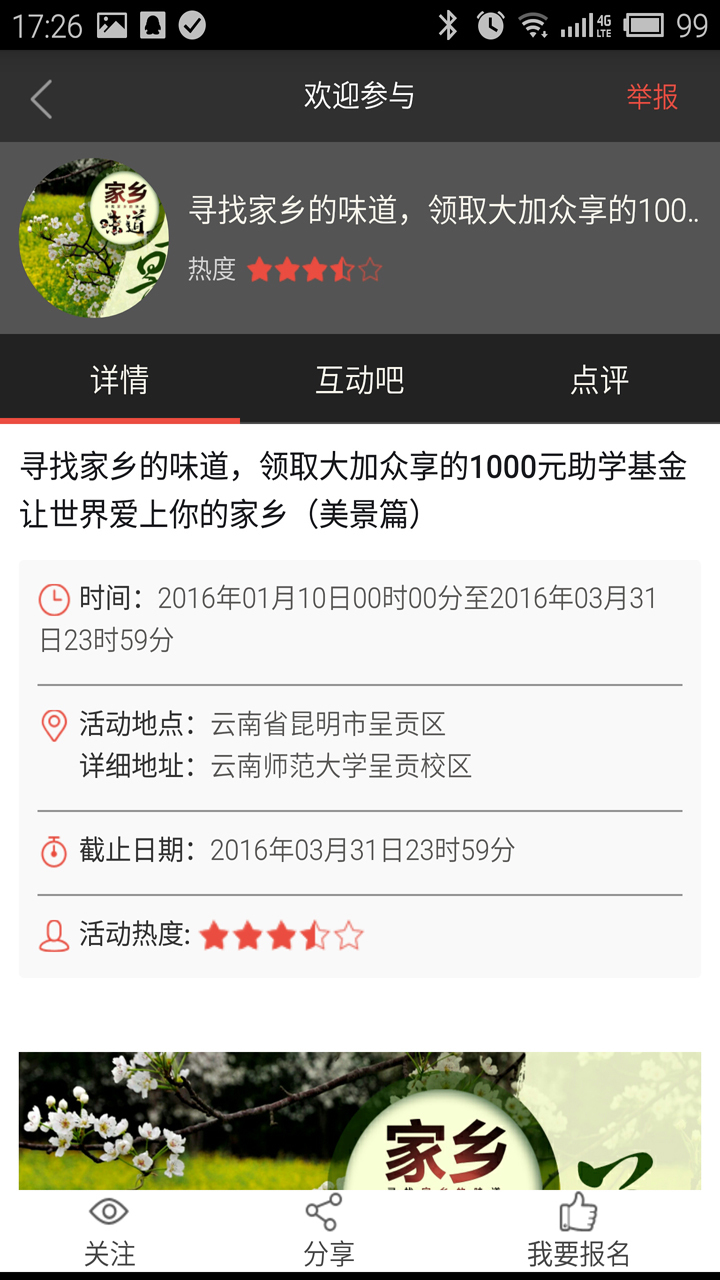
Task: Go back using the top-left arrow
Action: [41, 98]
